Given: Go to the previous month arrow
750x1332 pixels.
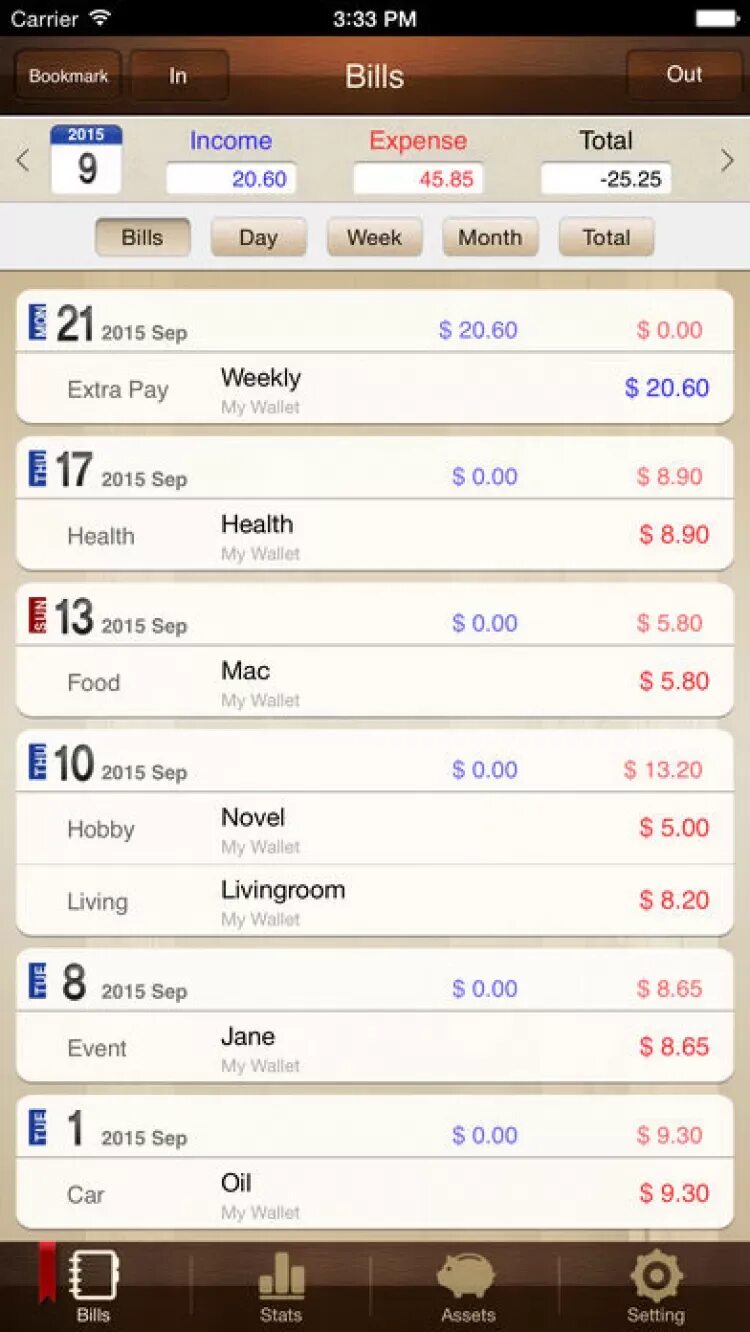Looking at the screenshot, I should tap(23, 160).
